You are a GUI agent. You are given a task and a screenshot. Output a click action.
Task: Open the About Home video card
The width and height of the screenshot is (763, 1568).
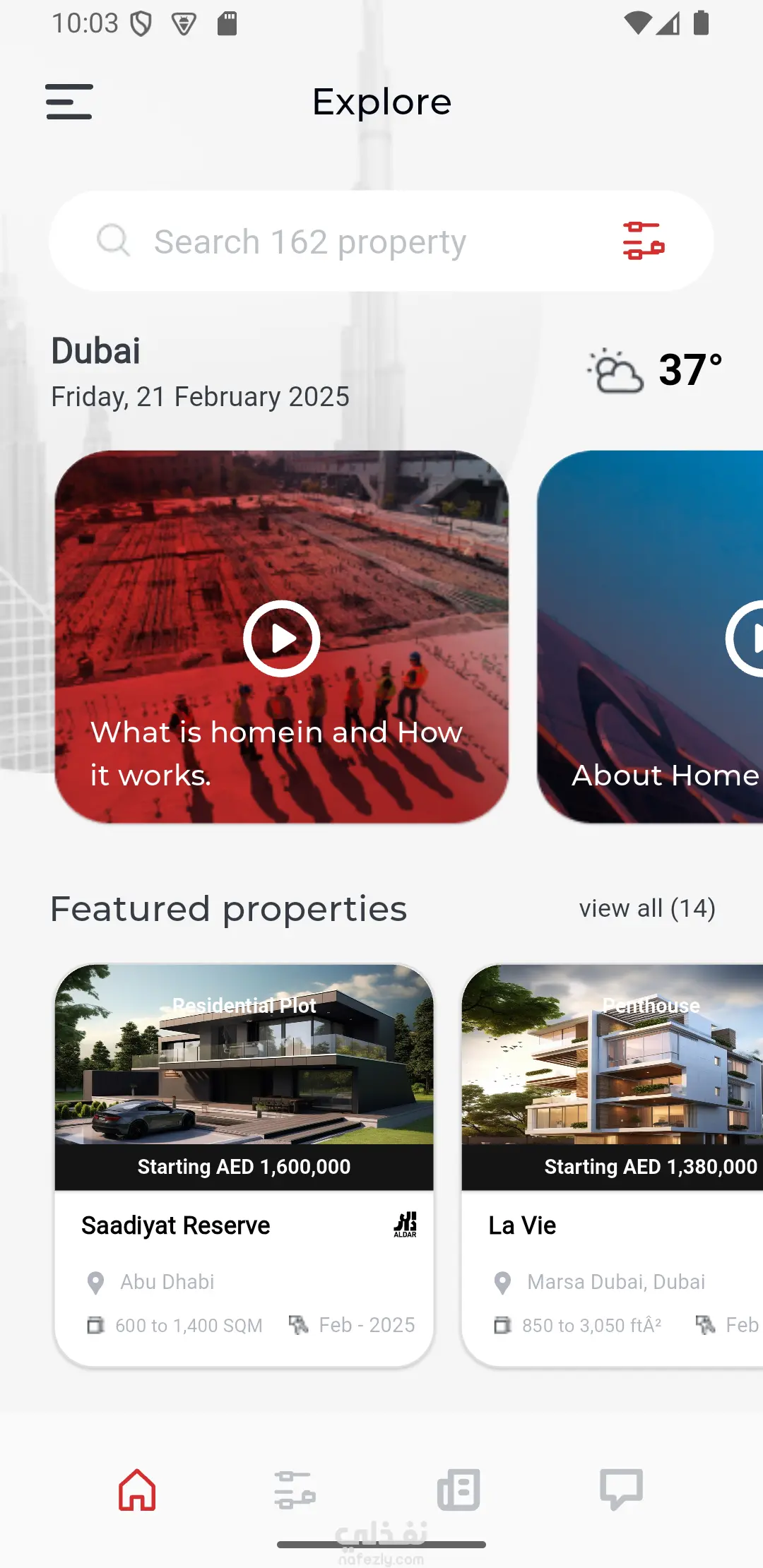(650, 636)
